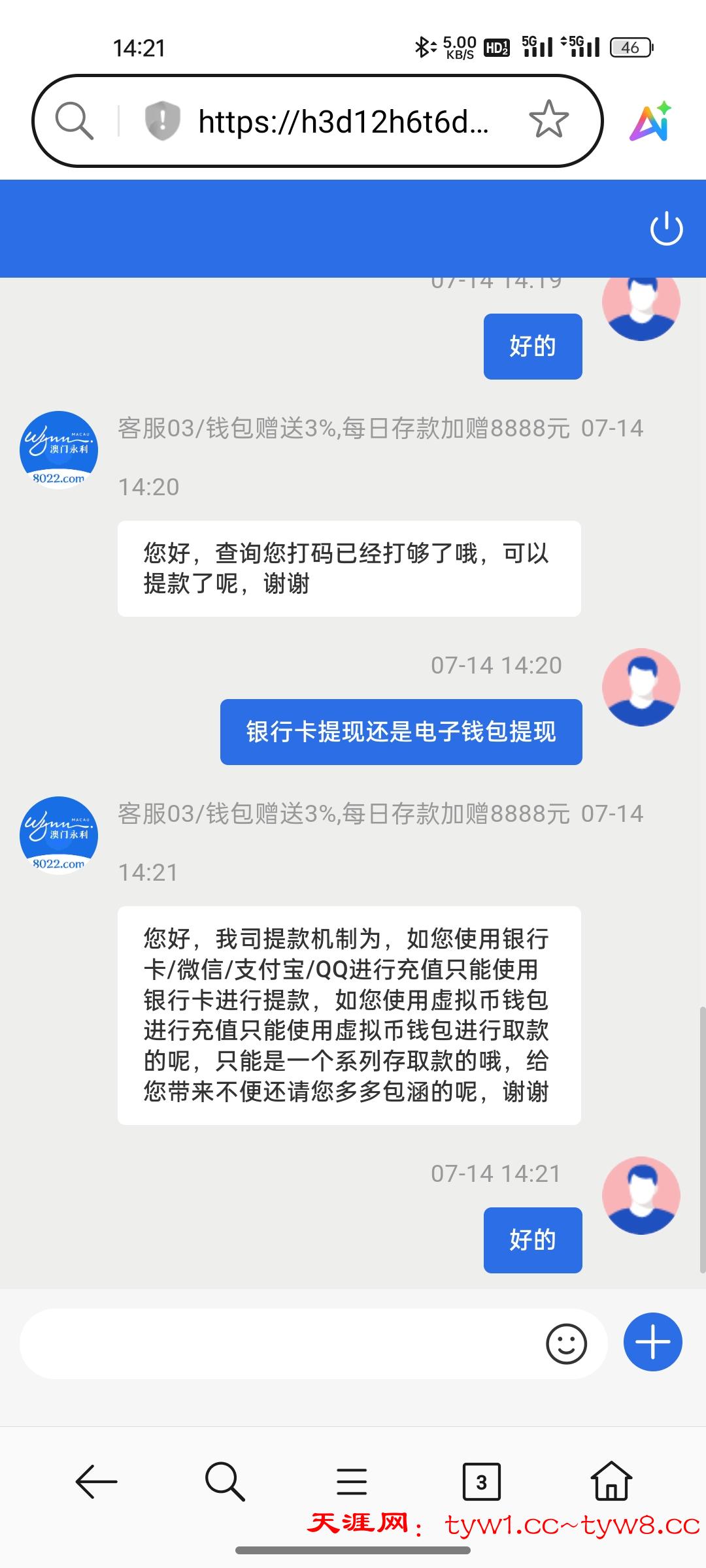Go to the browser home page

(x=611, y=1481)
